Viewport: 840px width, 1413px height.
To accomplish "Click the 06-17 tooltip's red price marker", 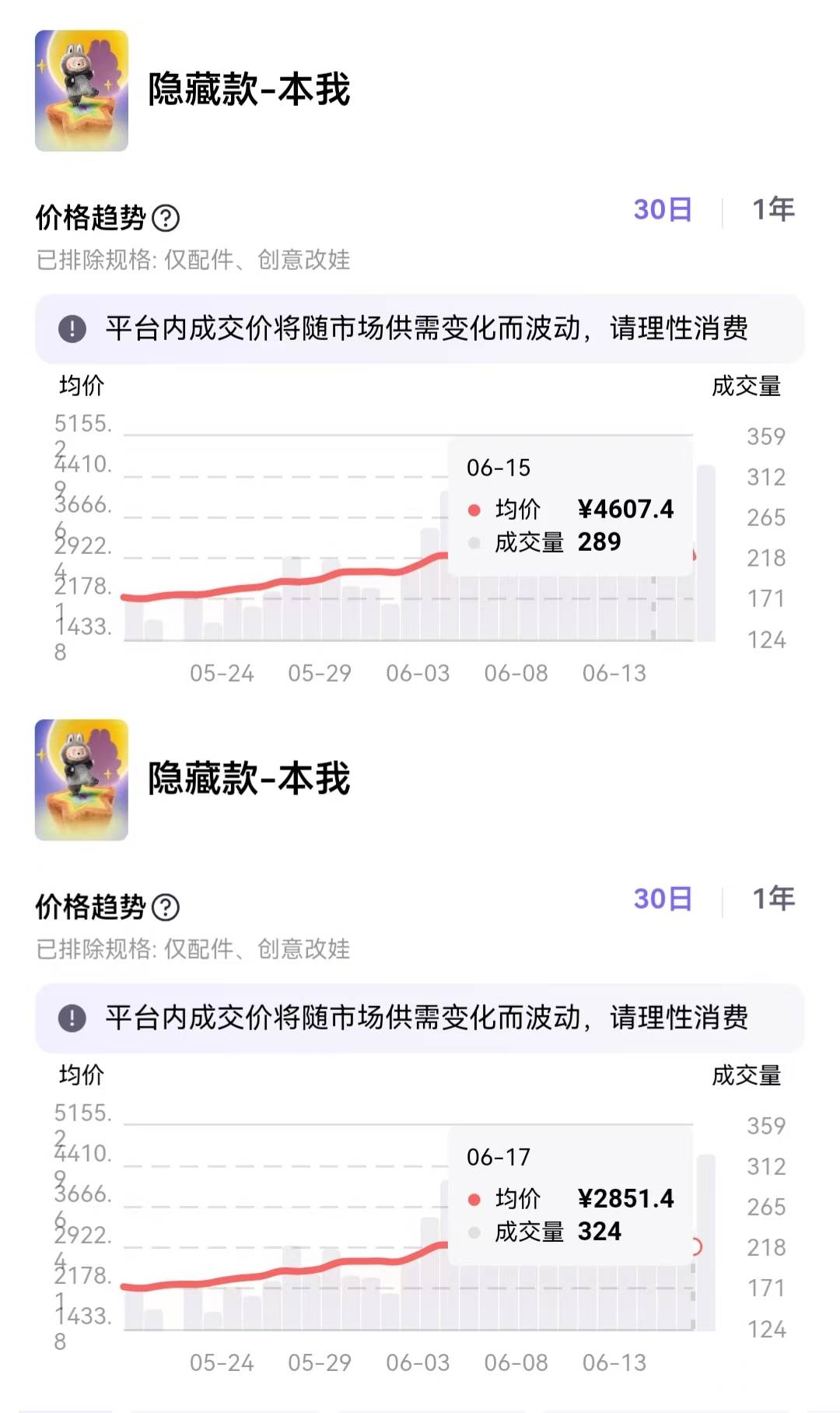I will coord(476,1200).
